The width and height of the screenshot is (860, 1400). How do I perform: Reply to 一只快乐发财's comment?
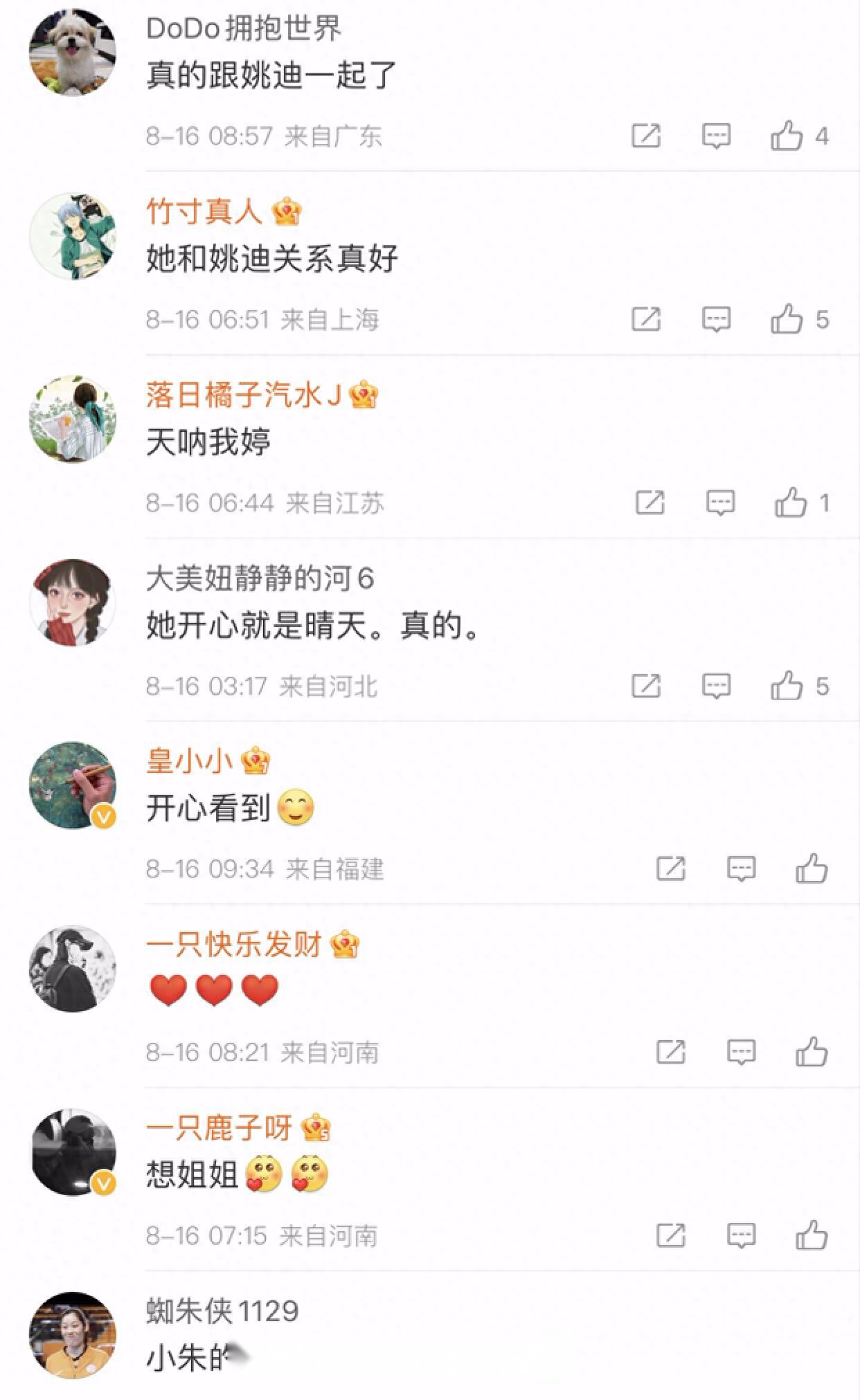pos(741,1052)
